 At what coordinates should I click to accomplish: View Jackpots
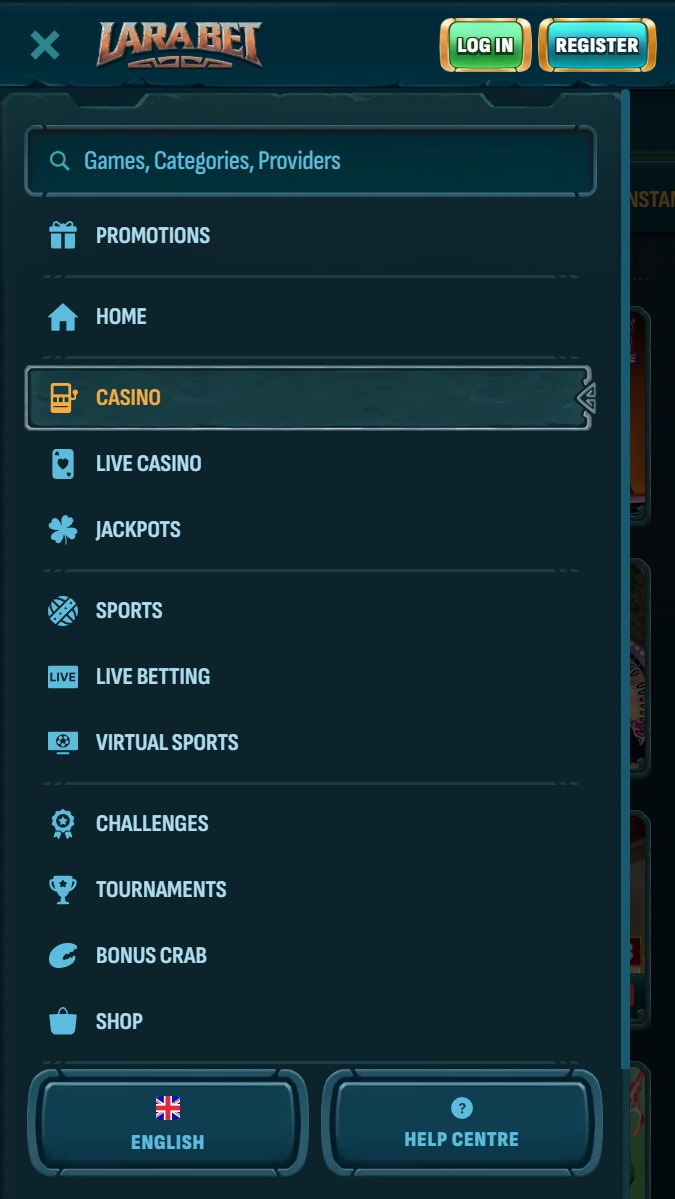click(138, 529)
